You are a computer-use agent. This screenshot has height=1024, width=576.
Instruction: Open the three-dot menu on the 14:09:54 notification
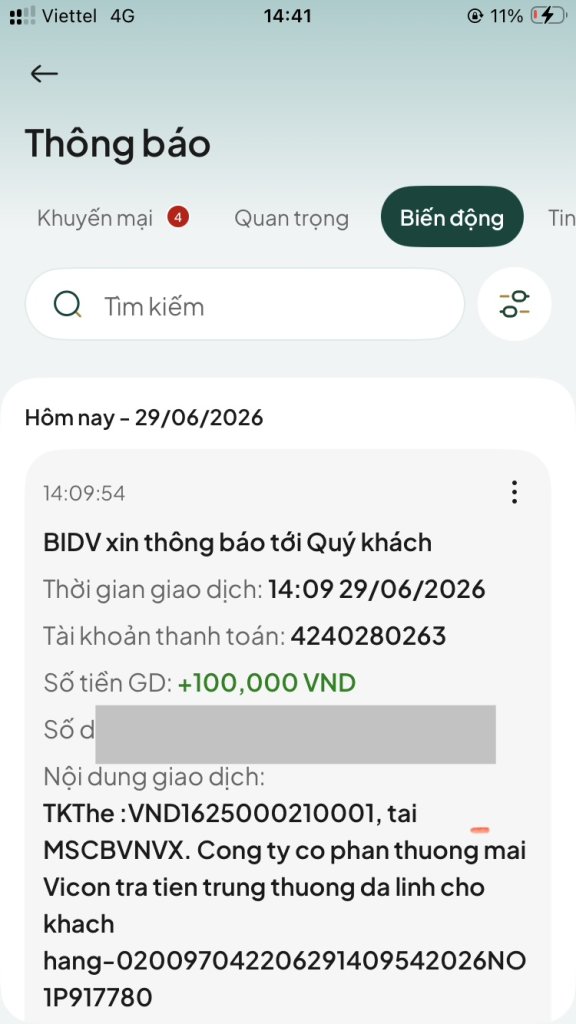(515, 492)
